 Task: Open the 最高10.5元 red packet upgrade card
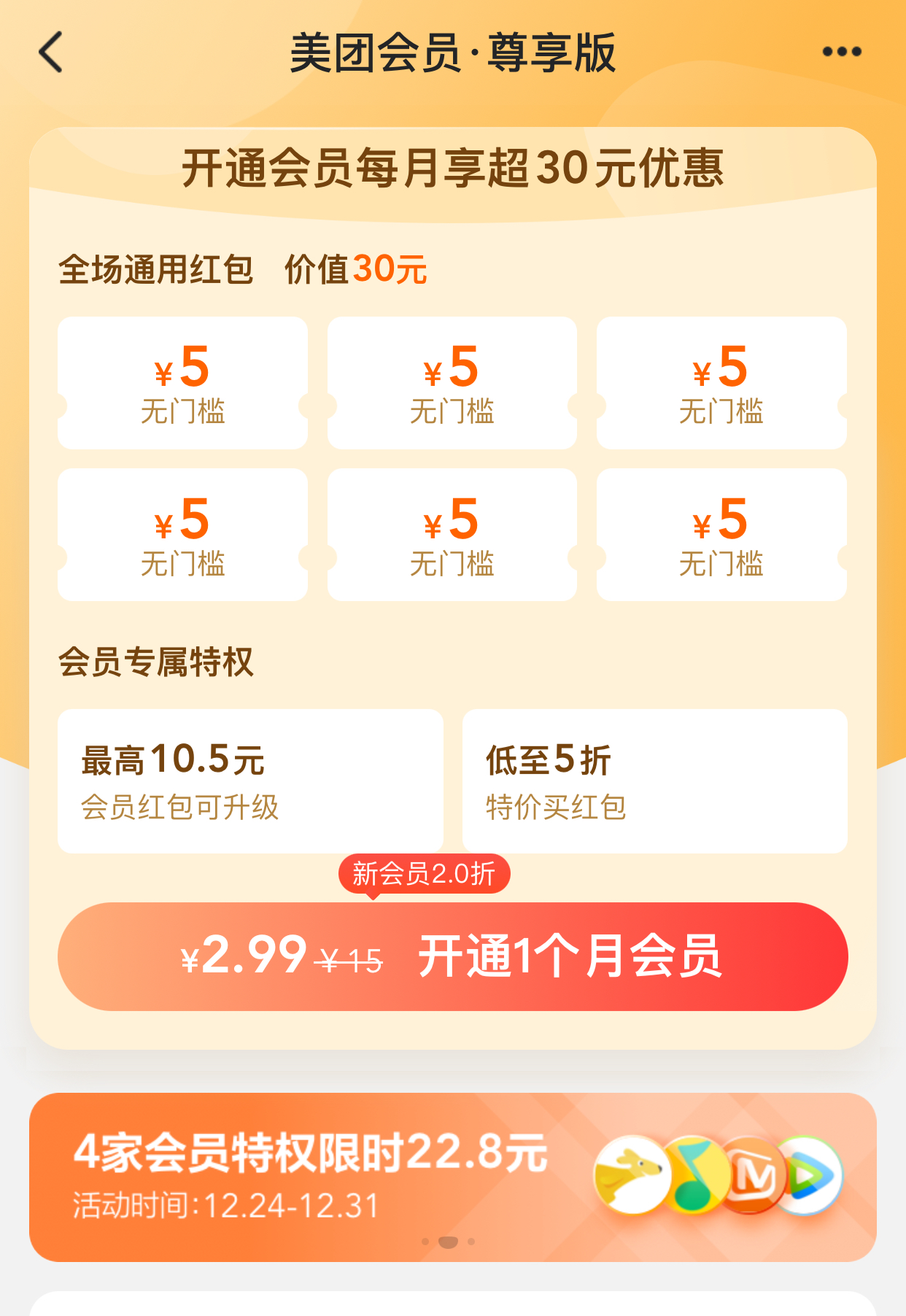250,781
